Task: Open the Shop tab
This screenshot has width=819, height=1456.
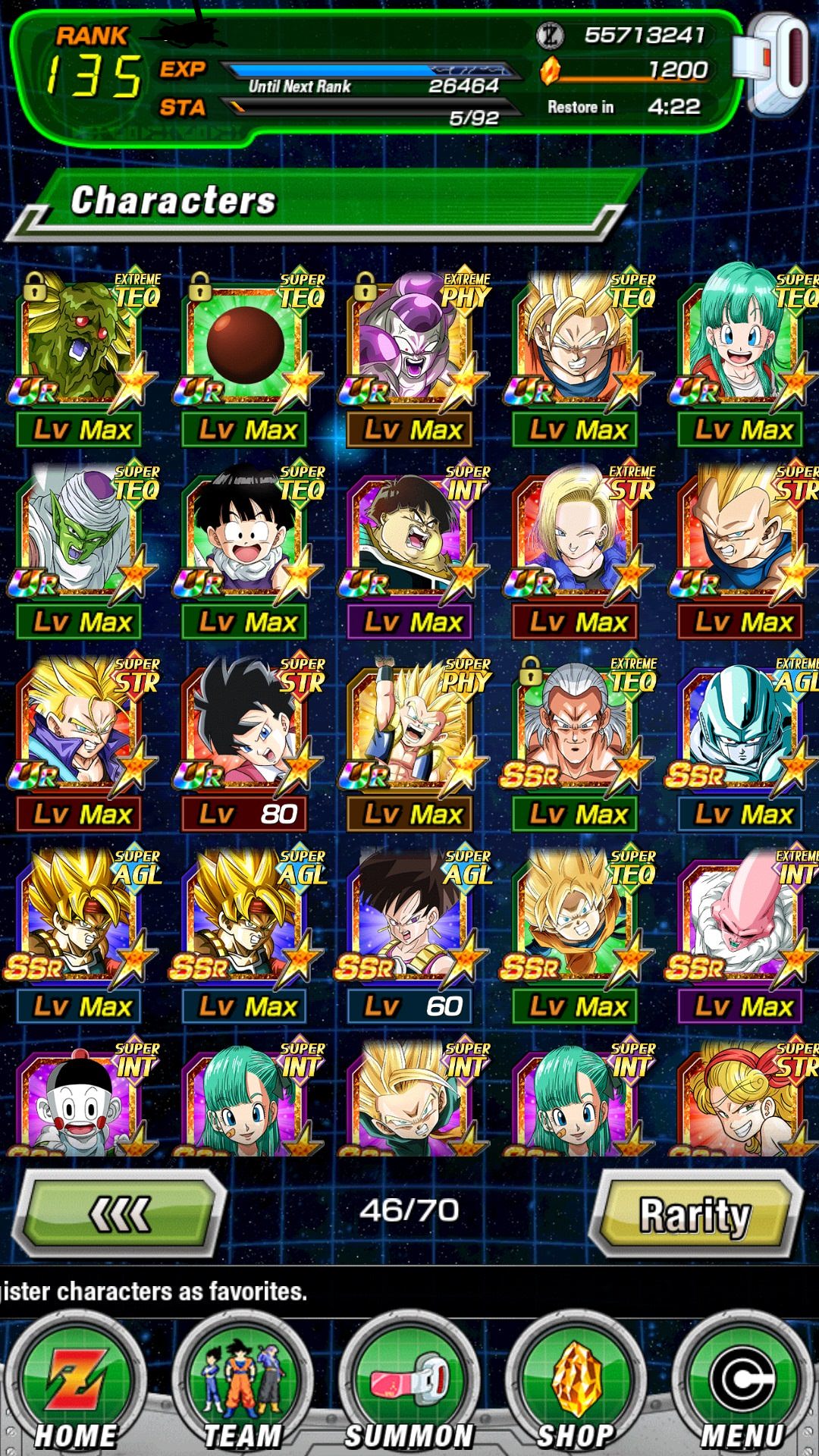Action: click(576, 1388)
